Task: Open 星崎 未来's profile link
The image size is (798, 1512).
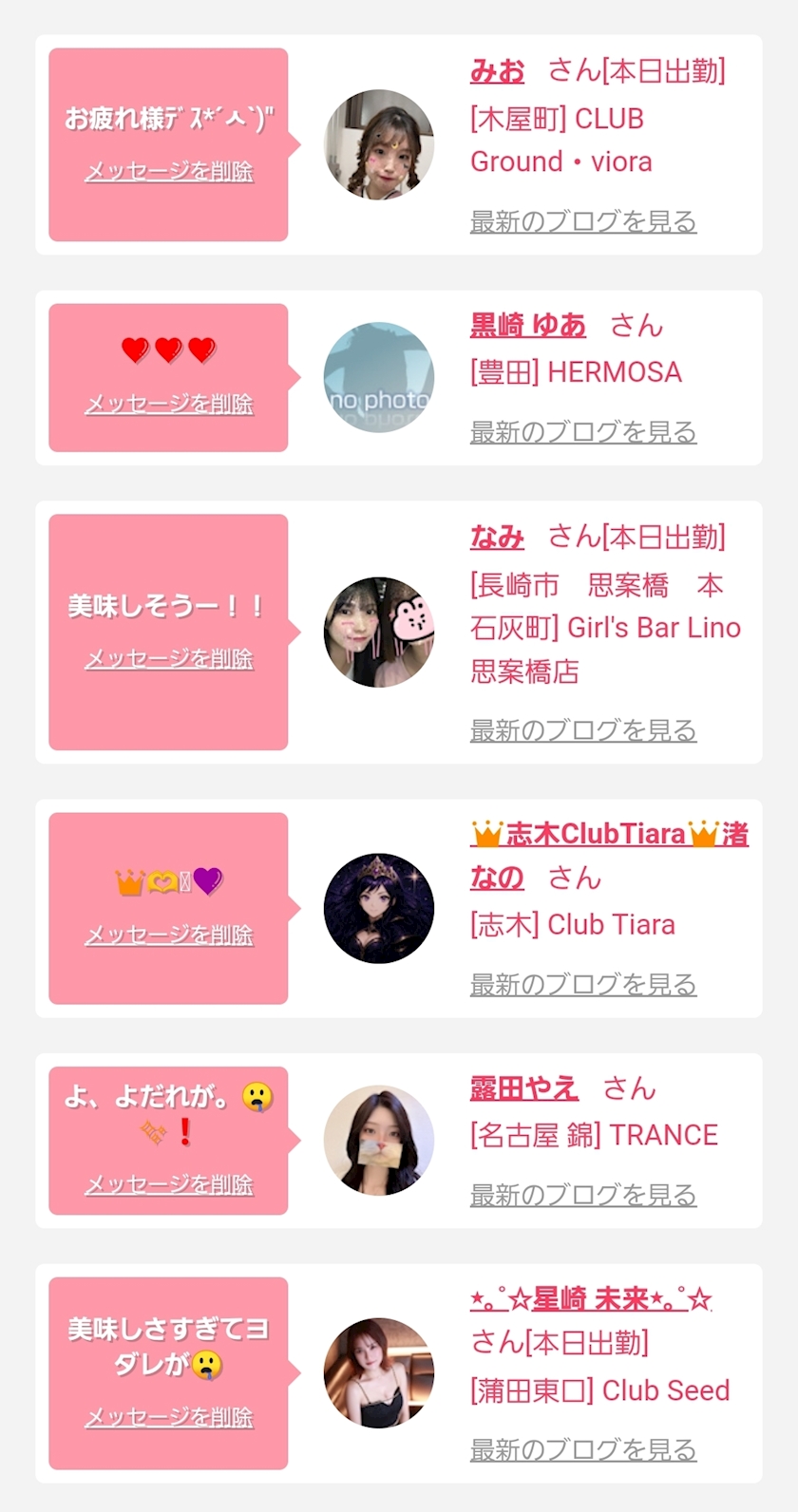Action: [590, 1299]
